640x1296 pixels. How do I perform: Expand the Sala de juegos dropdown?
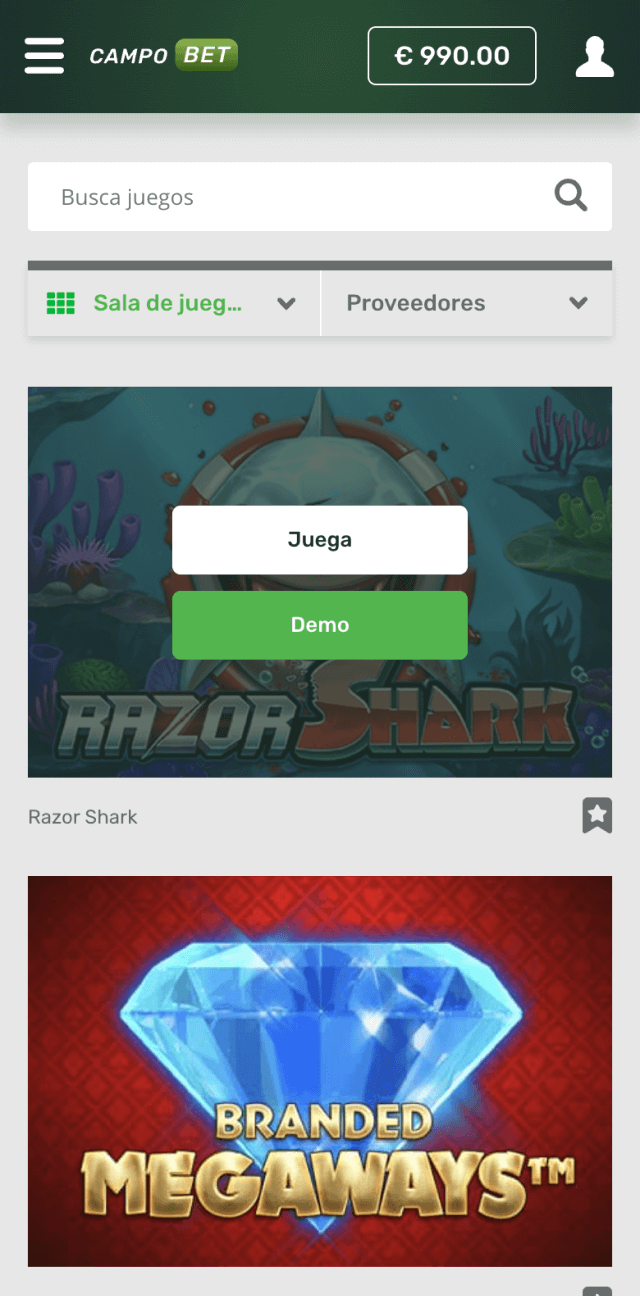173,303
